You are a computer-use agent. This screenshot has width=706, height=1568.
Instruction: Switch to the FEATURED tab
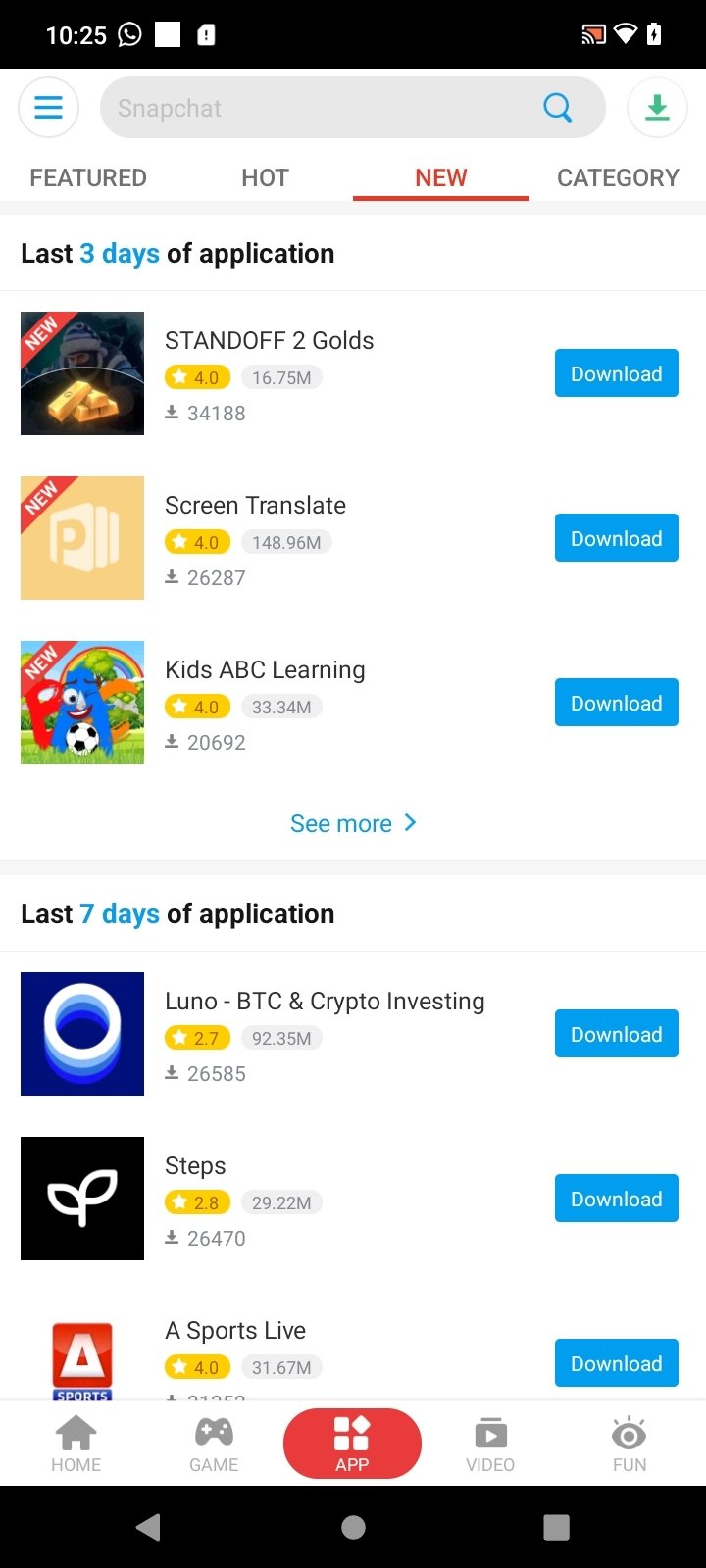(x=87, y=177)
